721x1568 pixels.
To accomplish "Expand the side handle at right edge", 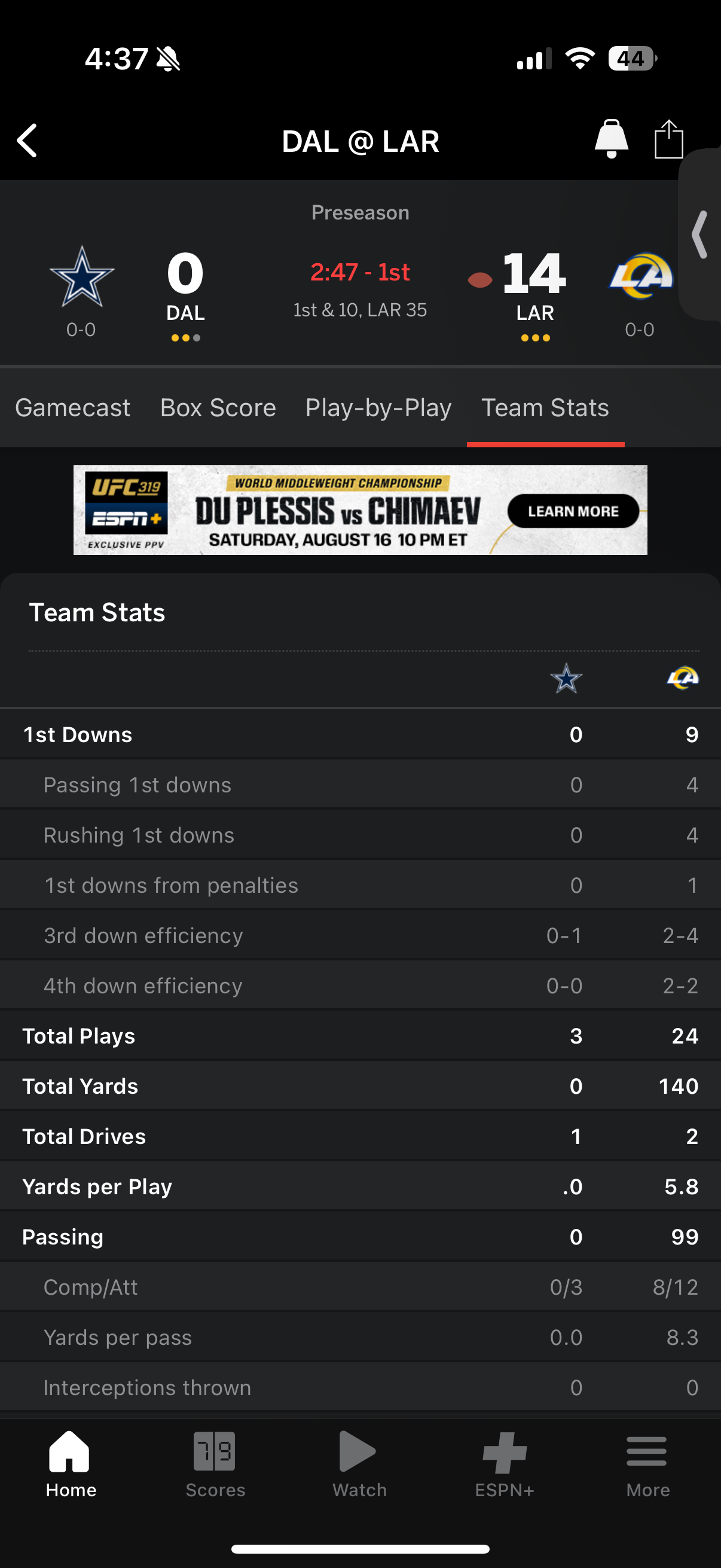I will point(699,234).
